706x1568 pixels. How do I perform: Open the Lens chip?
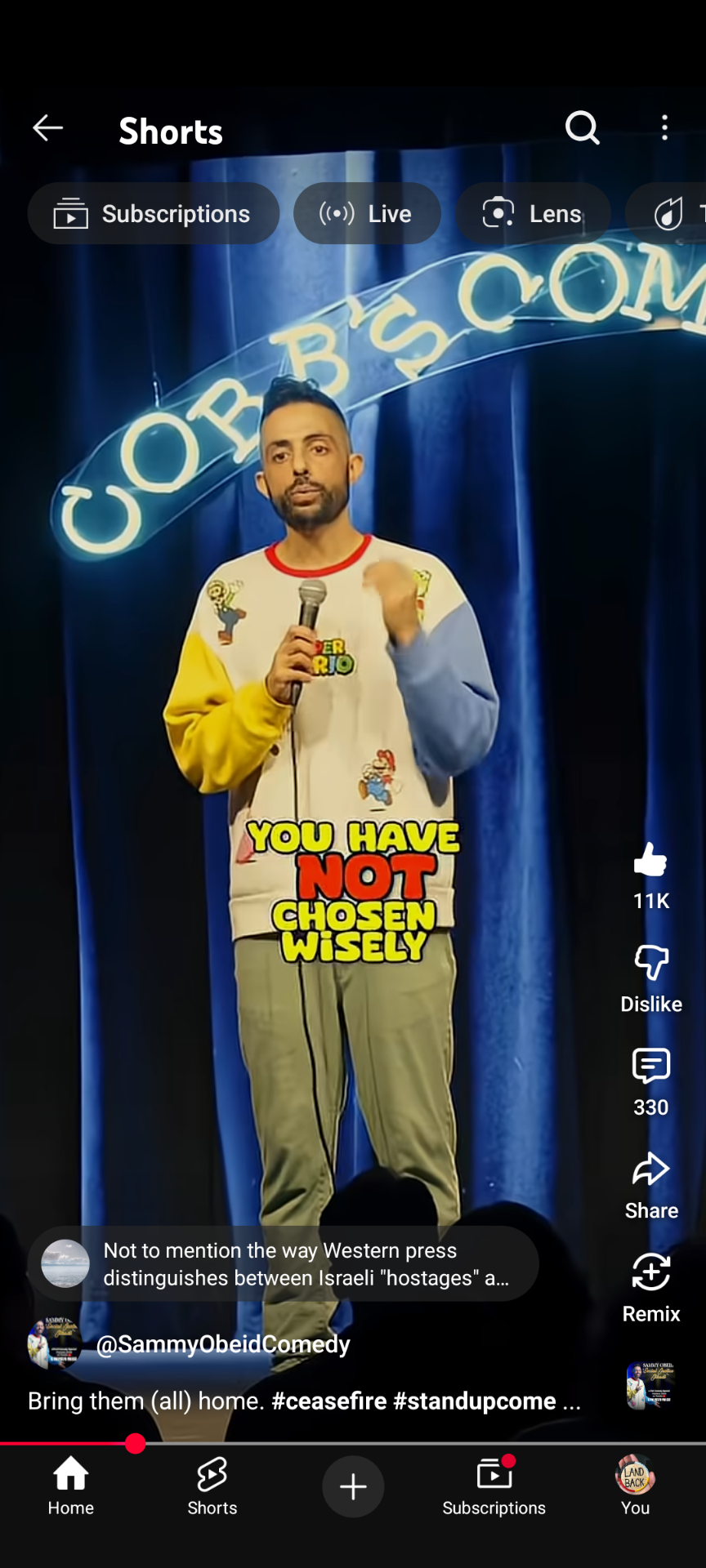533,214
